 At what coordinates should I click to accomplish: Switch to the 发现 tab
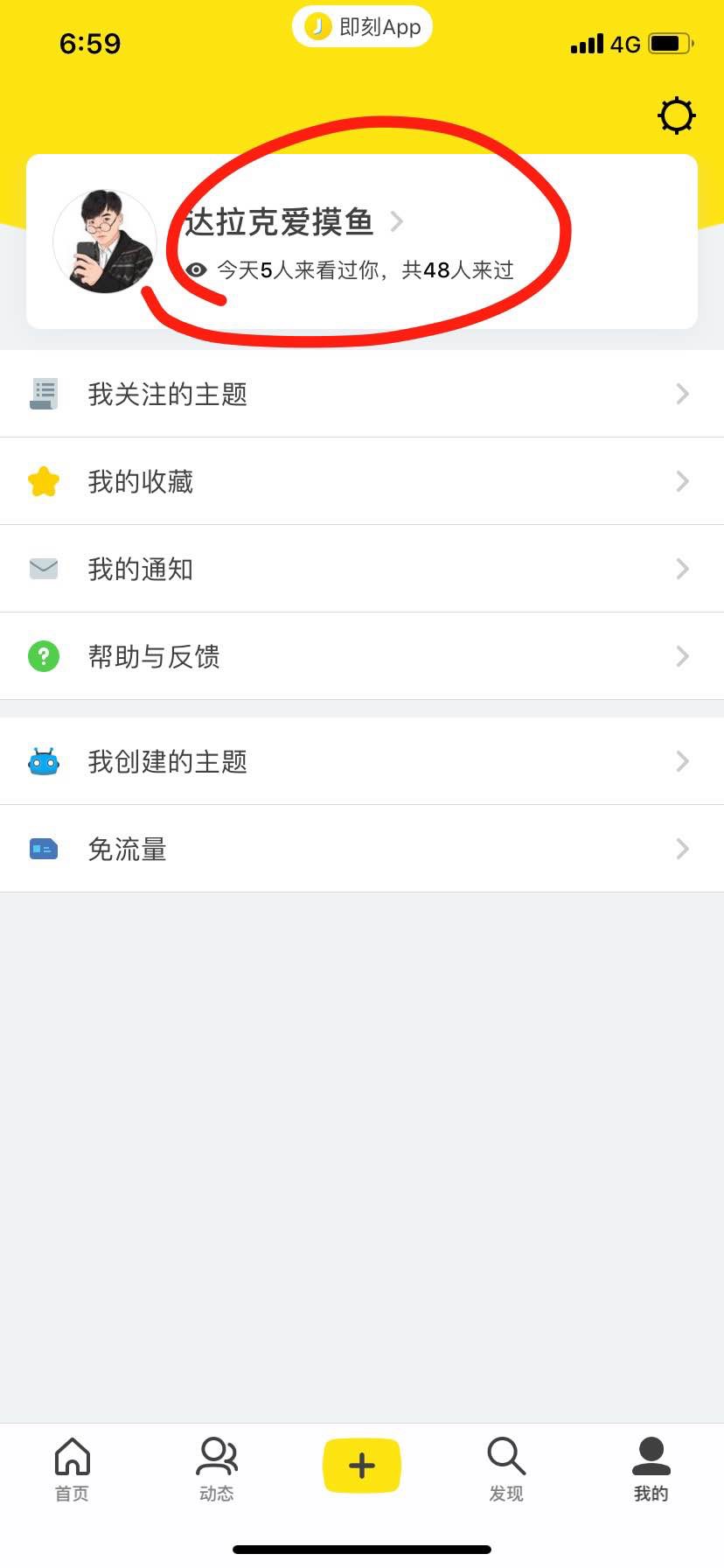506,1469
